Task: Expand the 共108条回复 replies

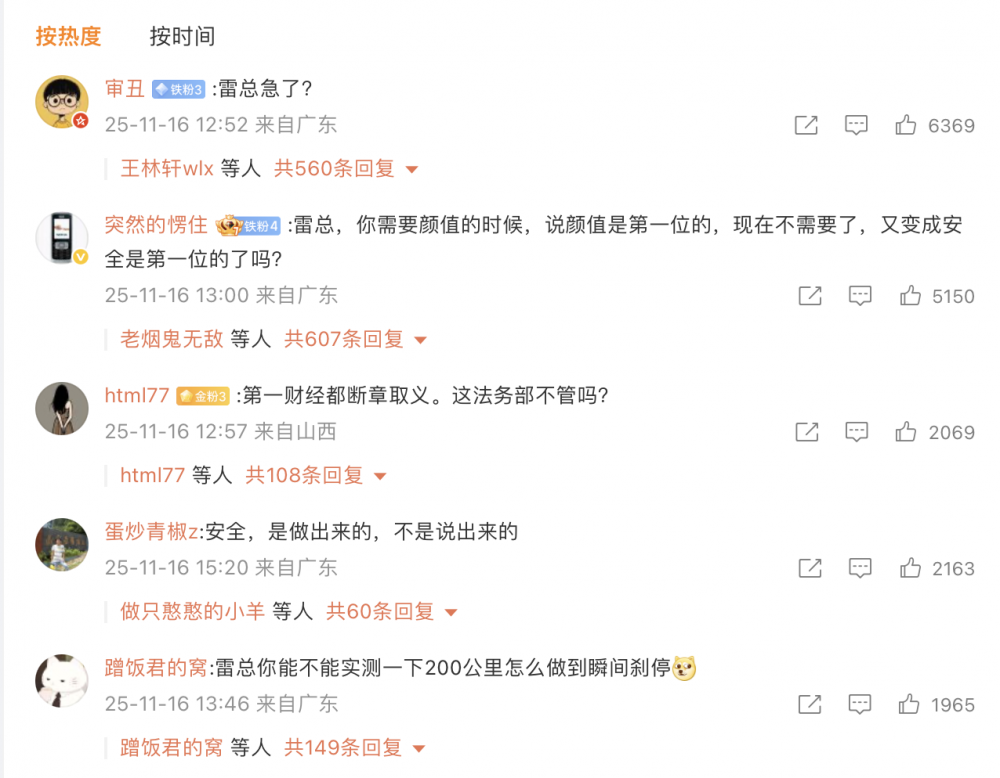Action: (316, 476)
